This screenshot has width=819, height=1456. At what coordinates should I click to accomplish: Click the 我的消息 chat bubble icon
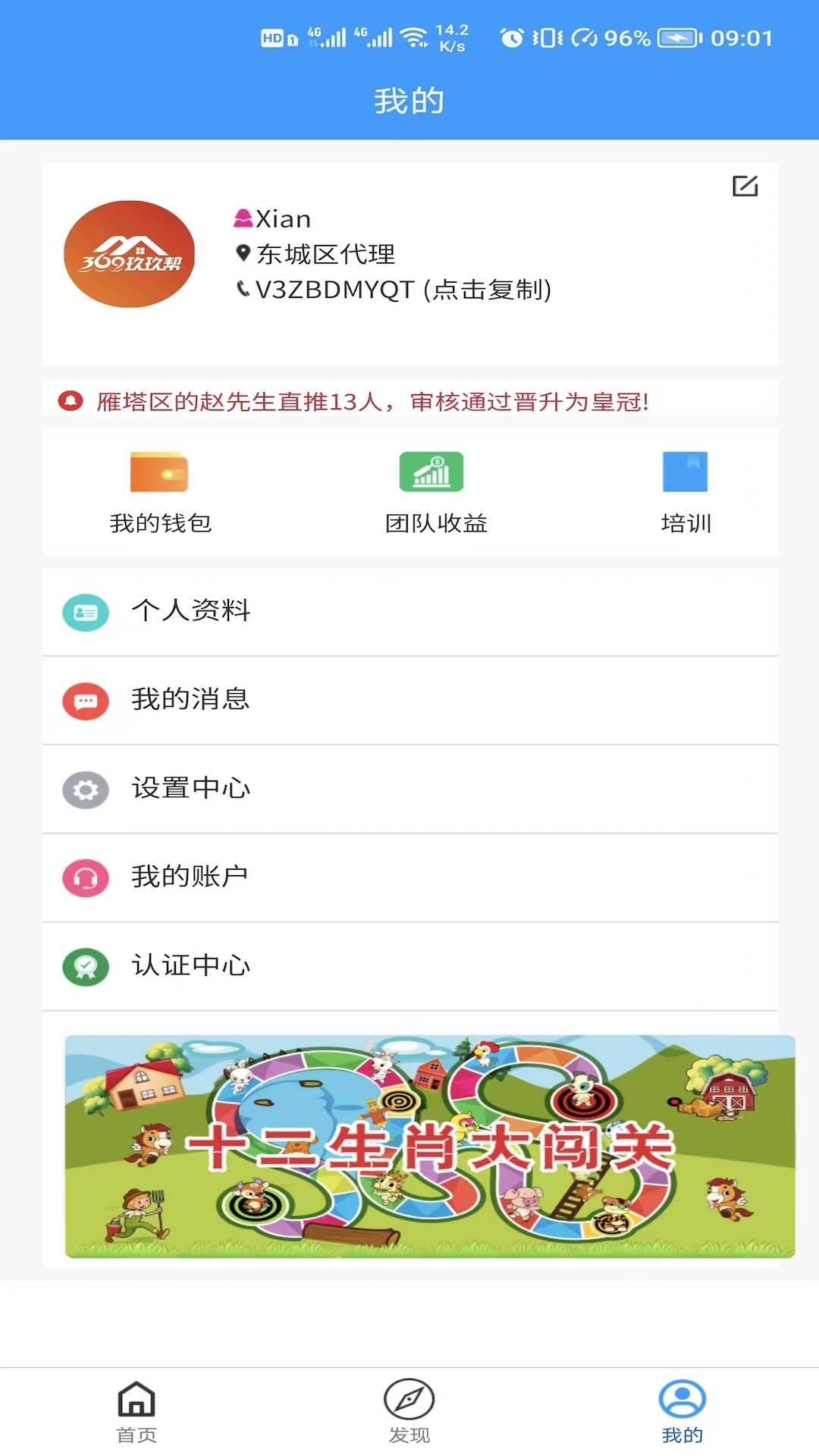pyautogui.click(x=86, y=701)
